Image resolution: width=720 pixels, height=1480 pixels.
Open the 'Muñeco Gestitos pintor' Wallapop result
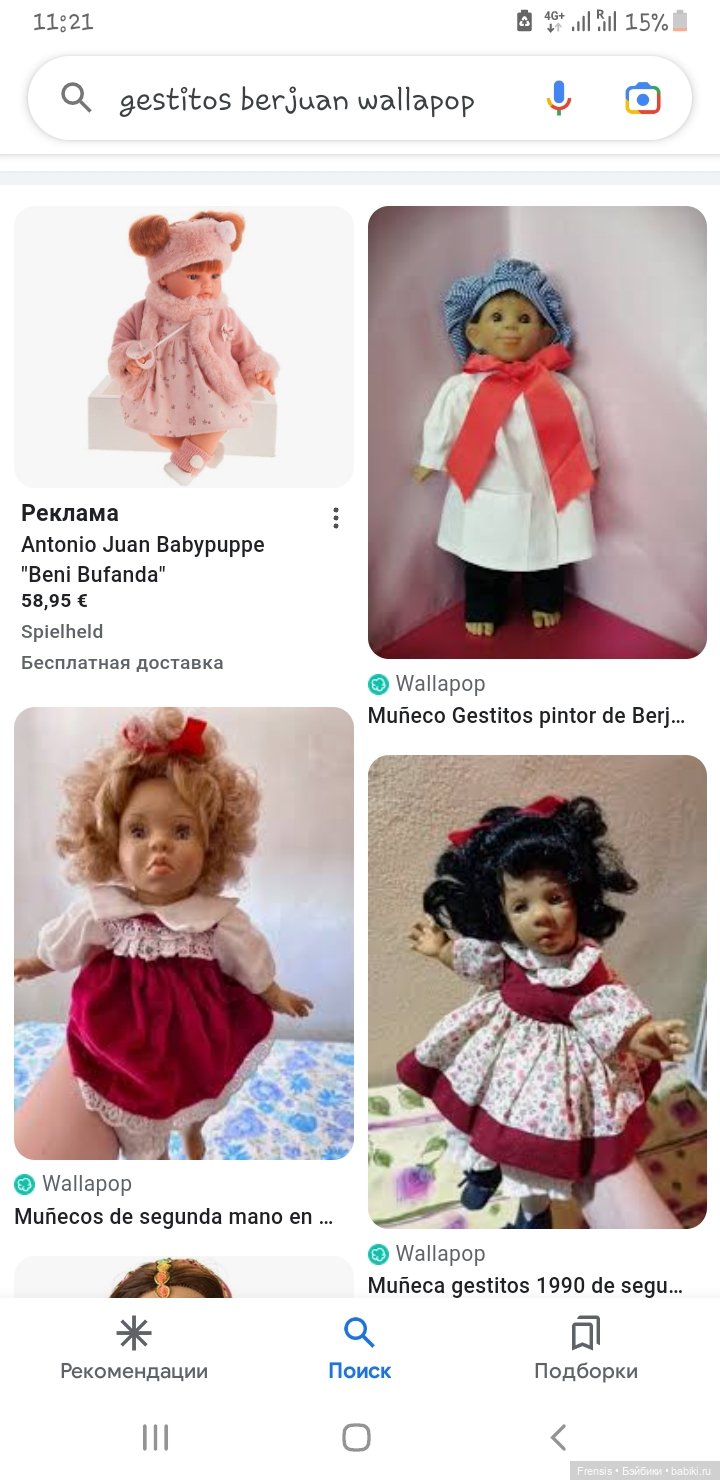[537, 432]
